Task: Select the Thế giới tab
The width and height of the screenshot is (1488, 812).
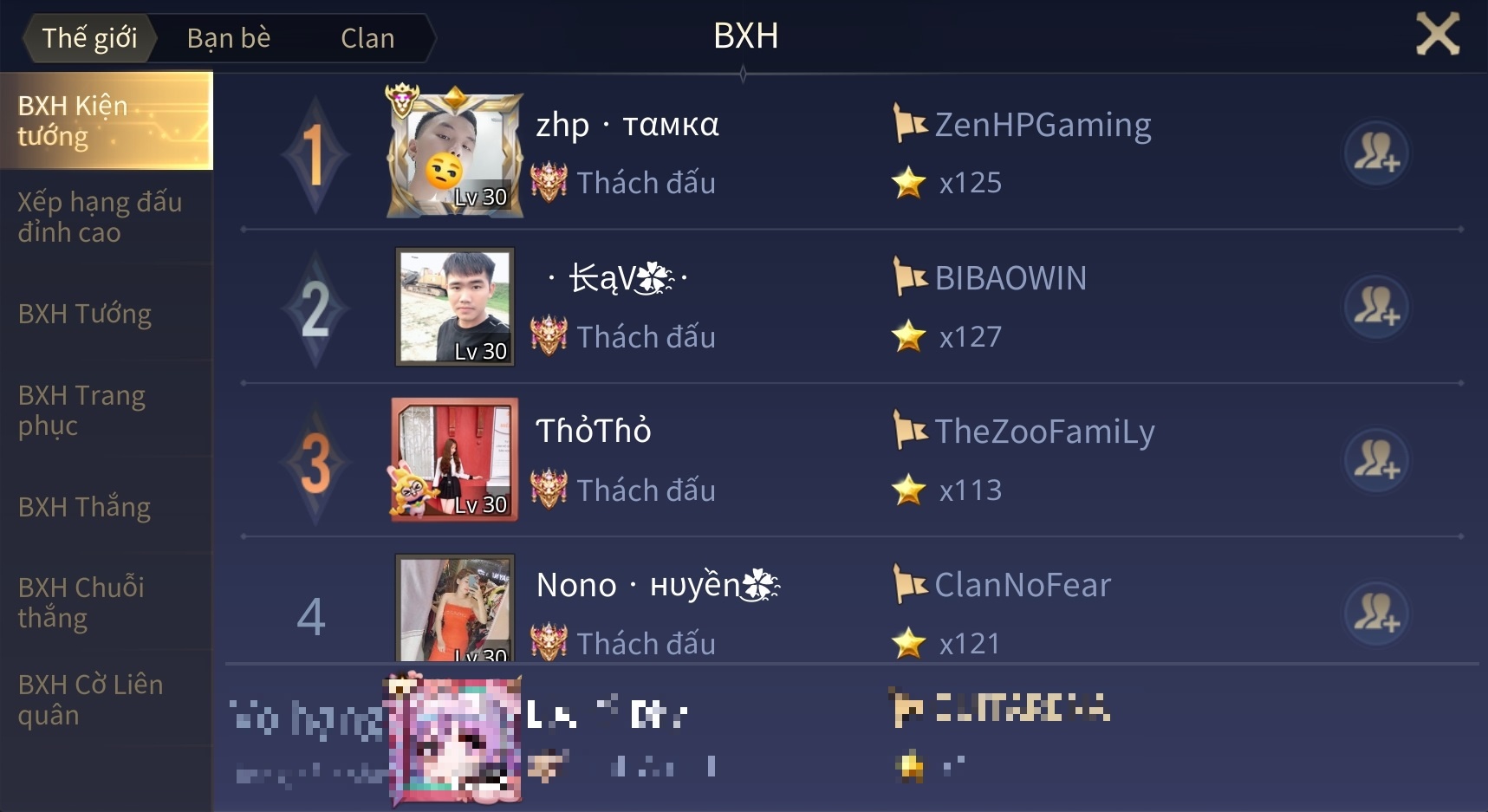Action: [x=89, y=38]
